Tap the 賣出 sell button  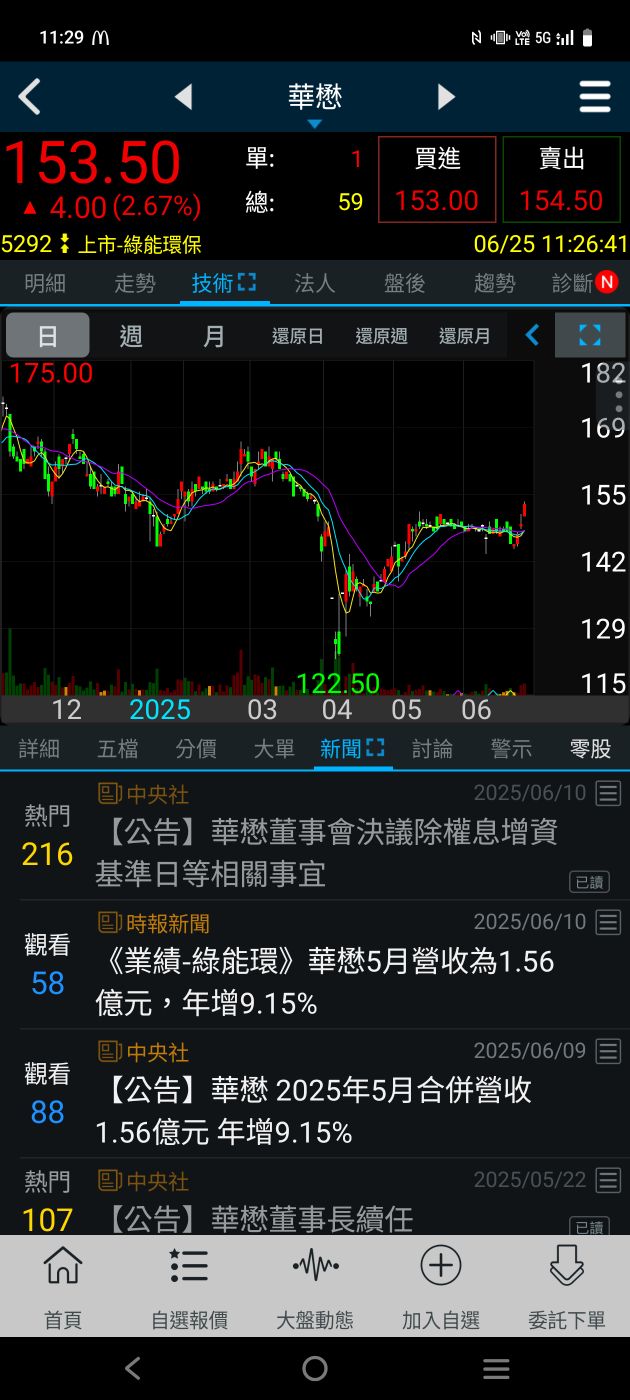[x=561, y=180]
